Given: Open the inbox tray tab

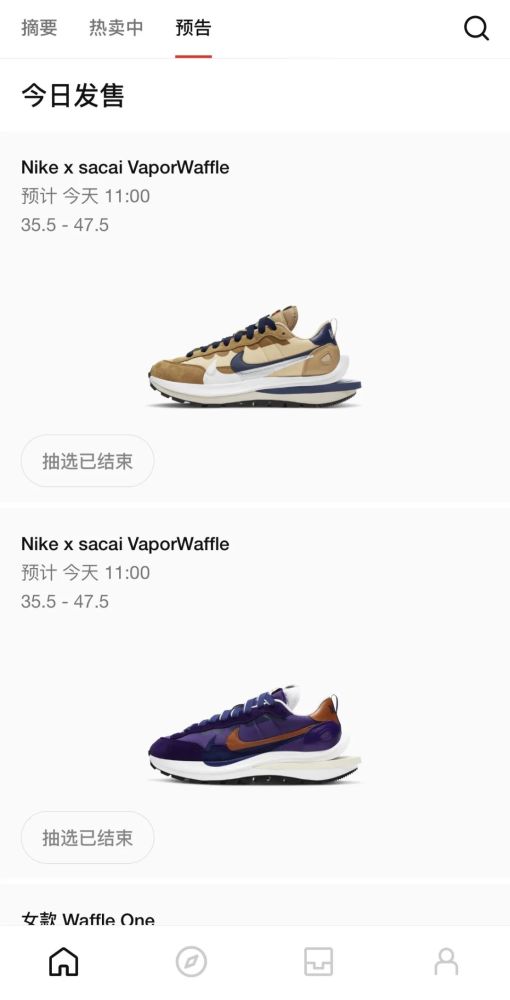Looking at the screenshot, I should point(318,961).
